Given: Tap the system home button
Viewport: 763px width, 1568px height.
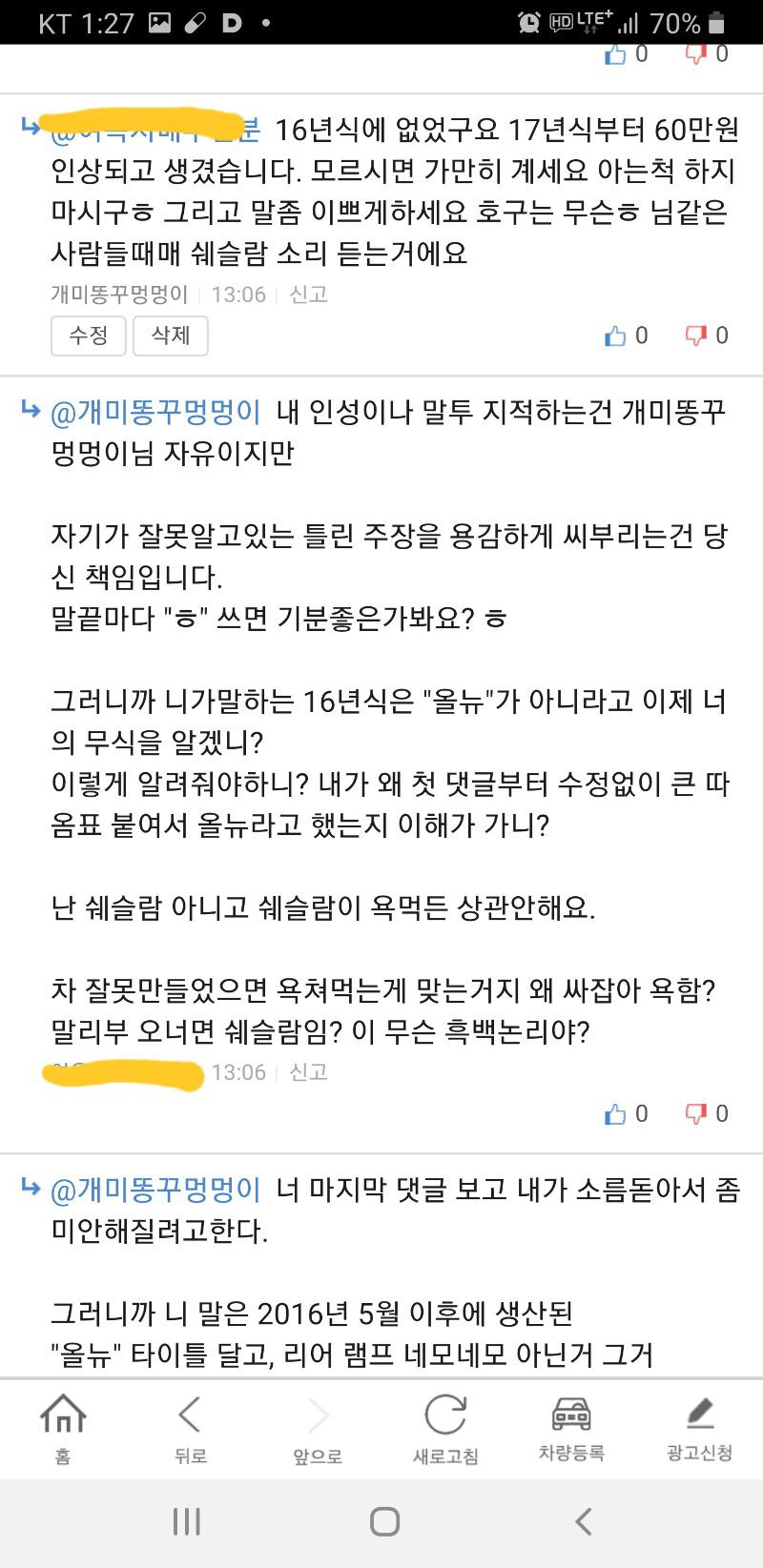Looking at the screenshot, I should [x=384, y=1522].
